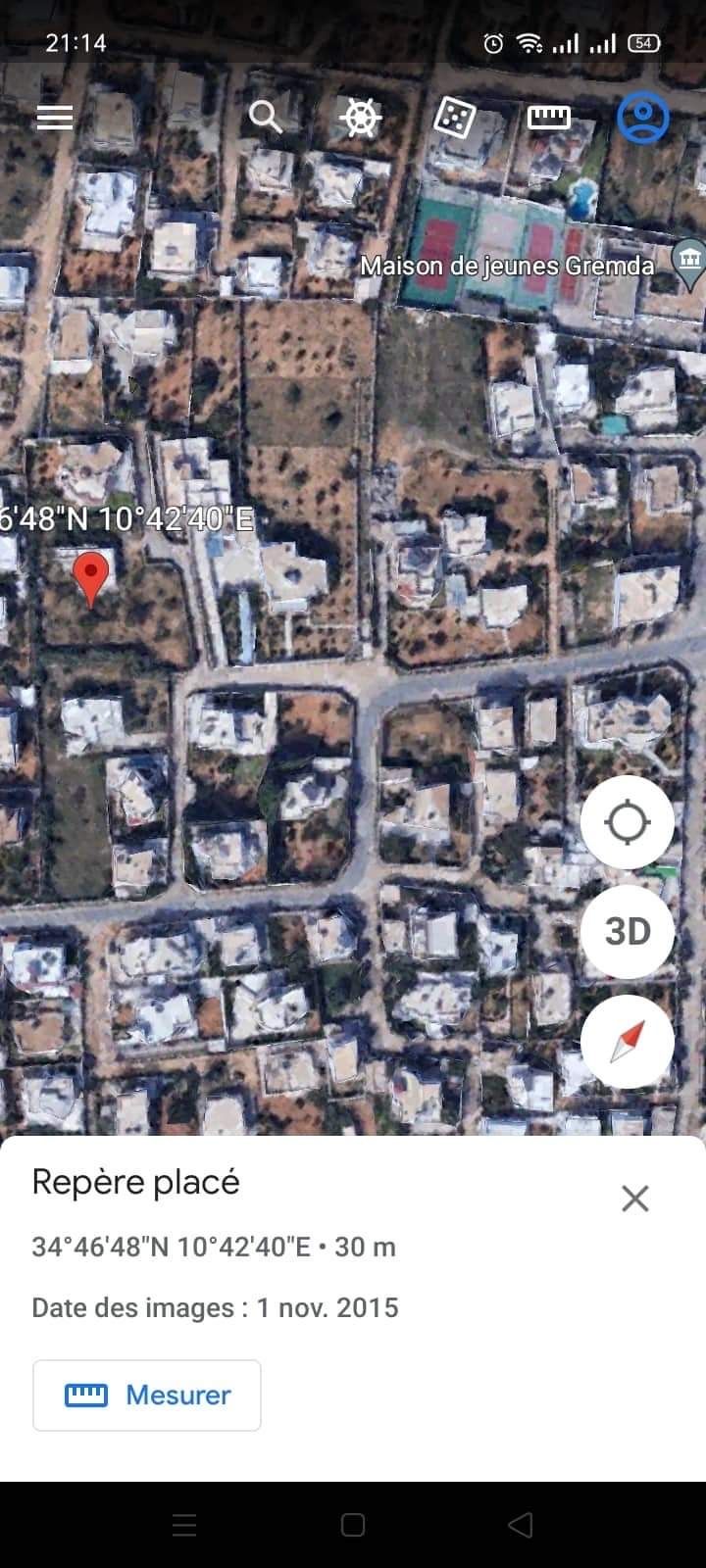Tap the compass to reset north

coord(627,1042)
